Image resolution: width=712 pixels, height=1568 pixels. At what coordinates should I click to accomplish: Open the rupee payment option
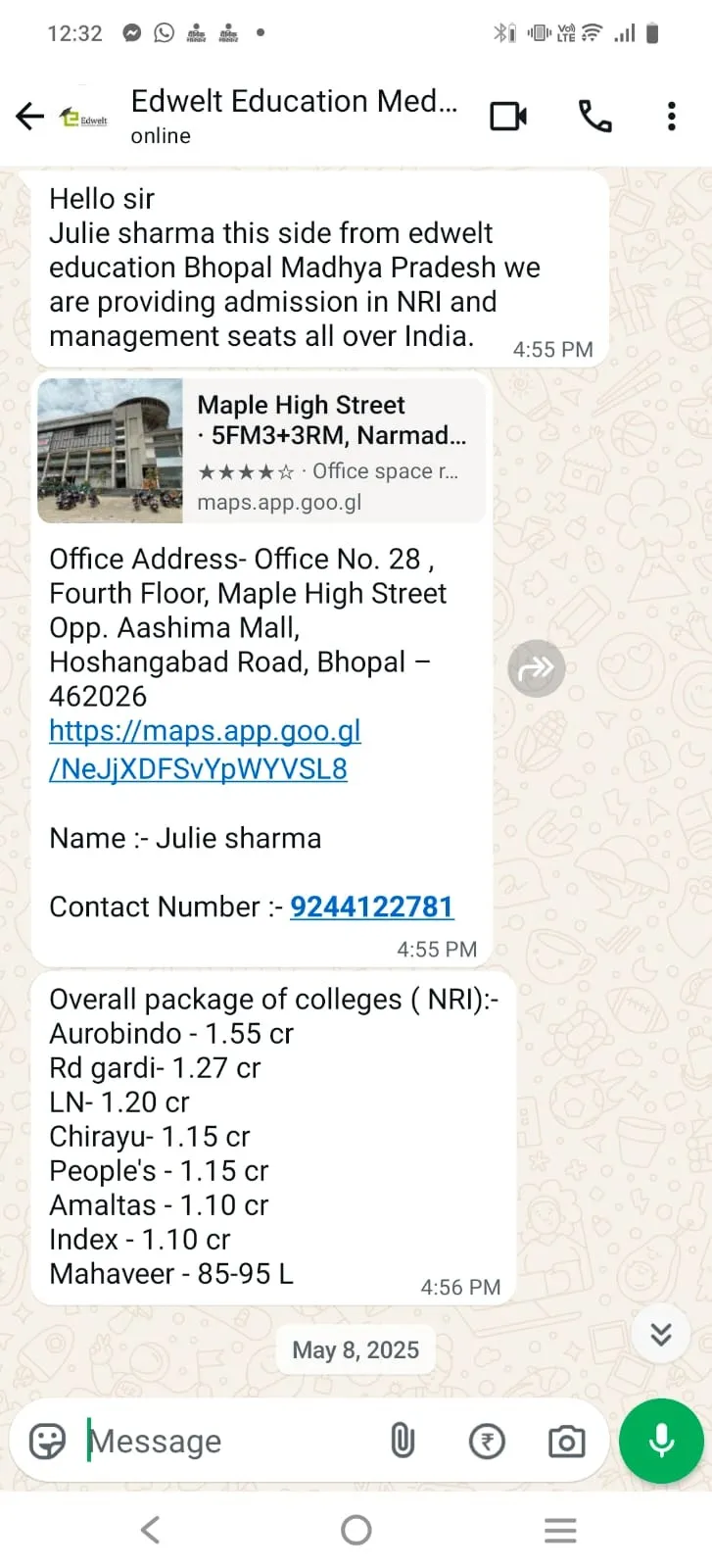[487, 1441]
